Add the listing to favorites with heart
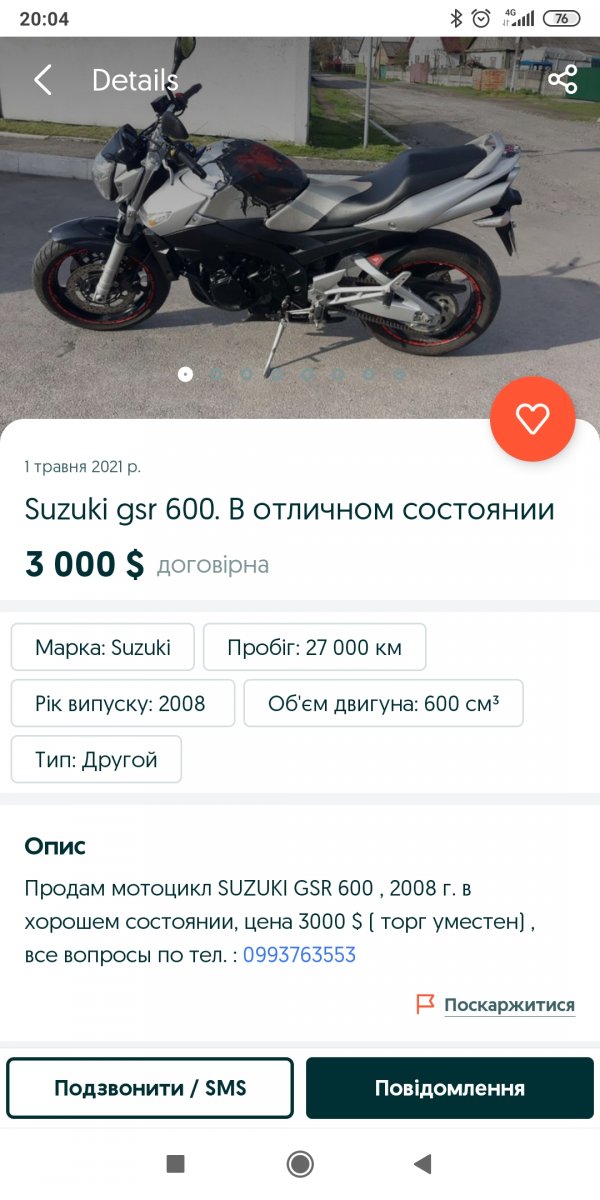 point(532,419)
